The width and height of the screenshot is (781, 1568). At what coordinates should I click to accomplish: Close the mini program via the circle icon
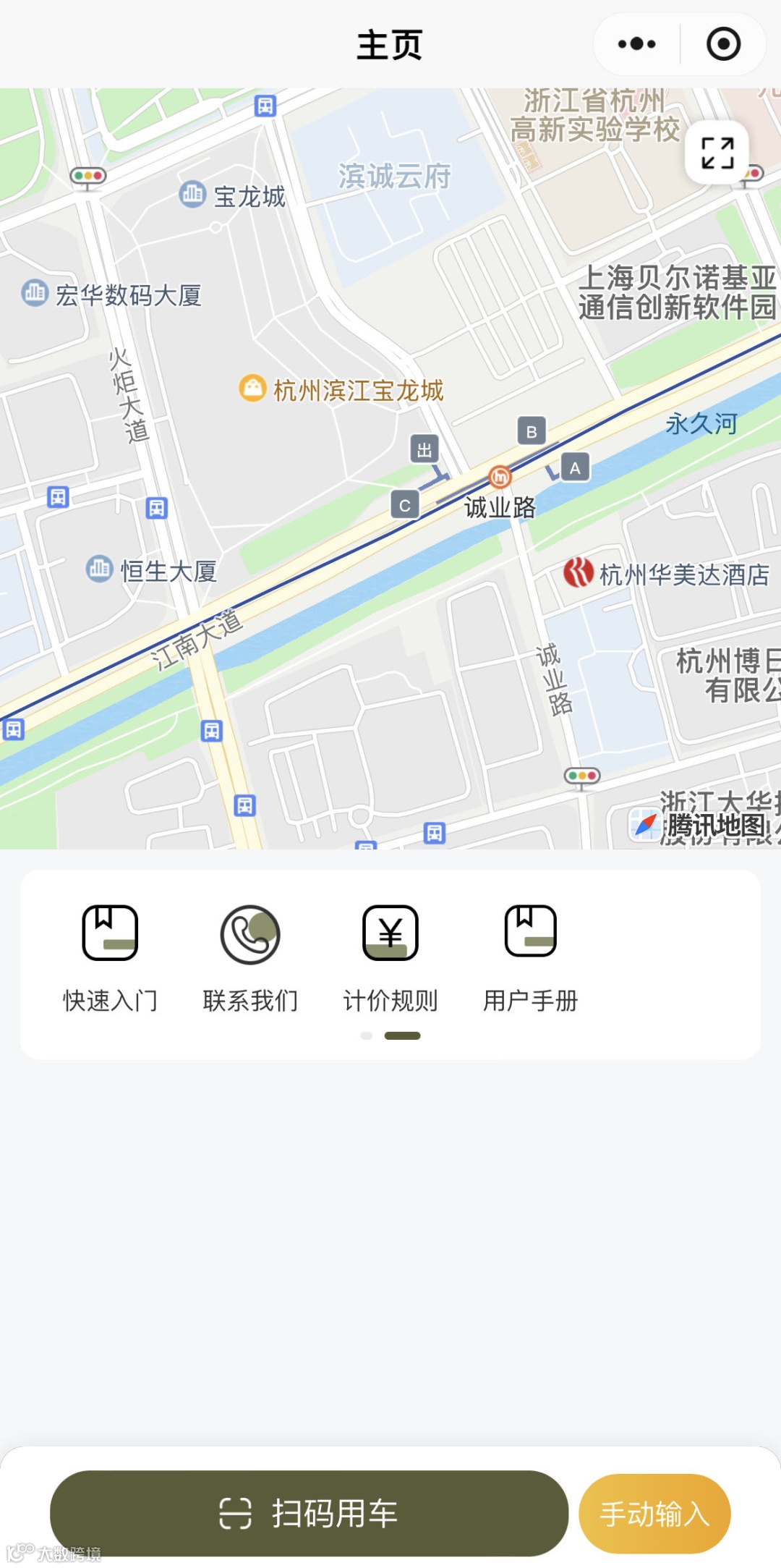(x=723, y=44)
